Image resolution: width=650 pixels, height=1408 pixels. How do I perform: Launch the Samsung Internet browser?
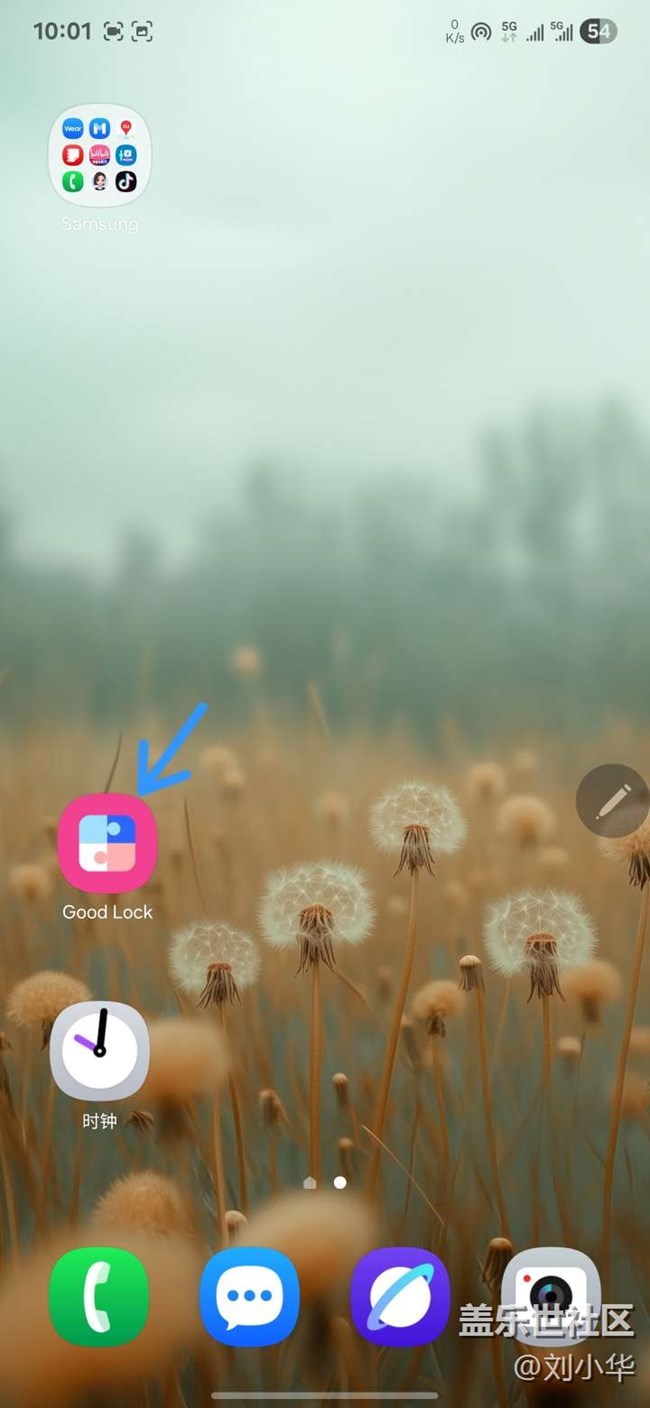pos(399,1296)
